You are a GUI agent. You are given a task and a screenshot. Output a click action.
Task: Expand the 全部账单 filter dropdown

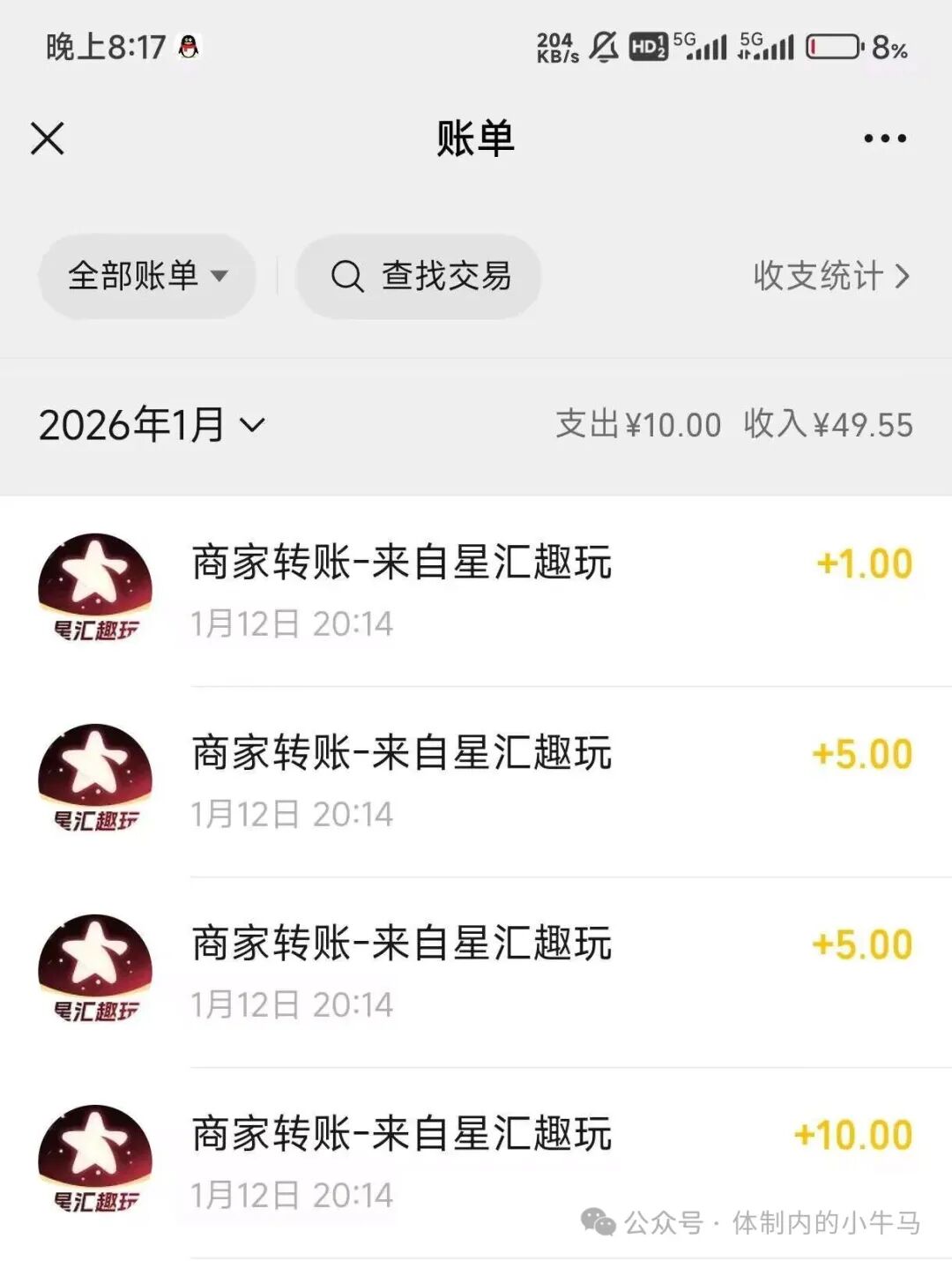click(x=147, y=276)
